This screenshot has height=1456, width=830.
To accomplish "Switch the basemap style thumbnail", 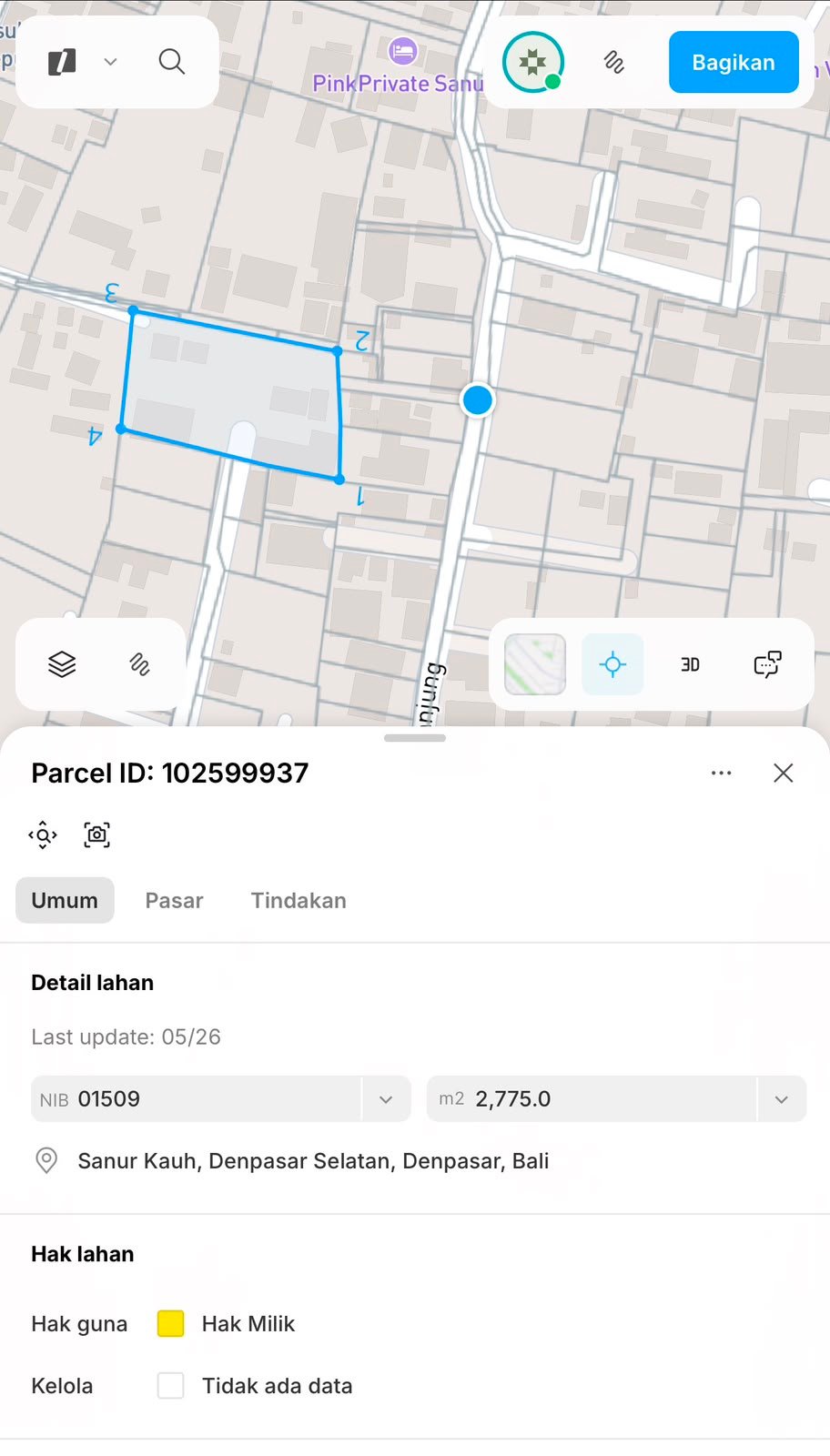I will tap(535, 664).
